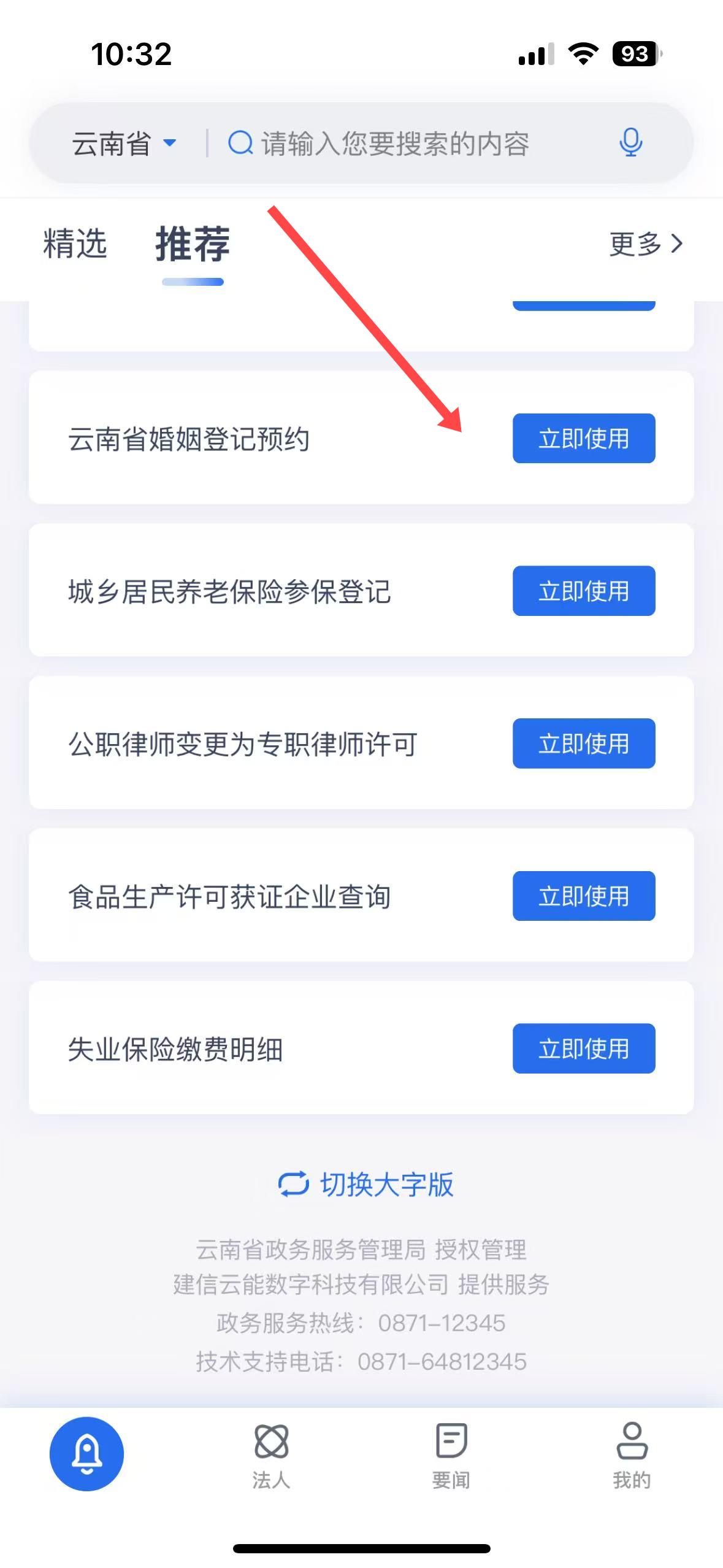Open 更多 to see more services
Image resolution: width=723 pixels, height=1568 pixels.
click(x=645, y=244)
